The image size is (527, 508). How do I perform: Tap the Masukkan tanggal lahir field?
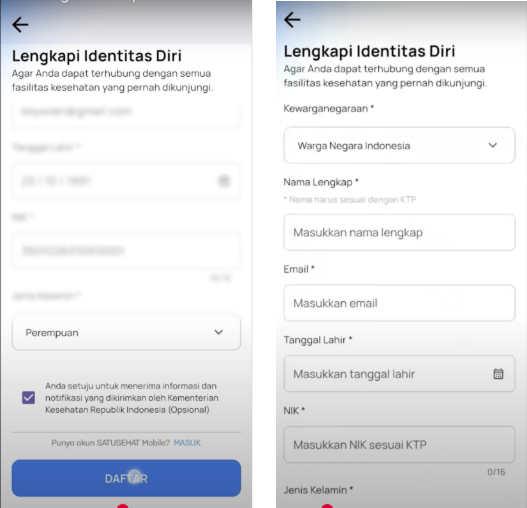399,374
